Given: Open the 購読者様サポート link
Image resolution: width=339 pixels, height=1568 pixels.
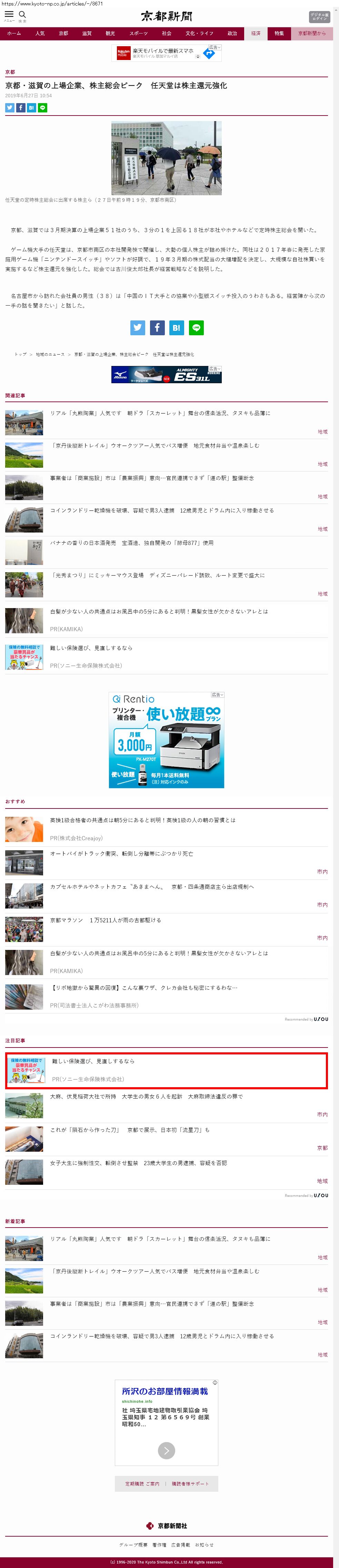Looking at the screenshot, I should (190, 1483).
